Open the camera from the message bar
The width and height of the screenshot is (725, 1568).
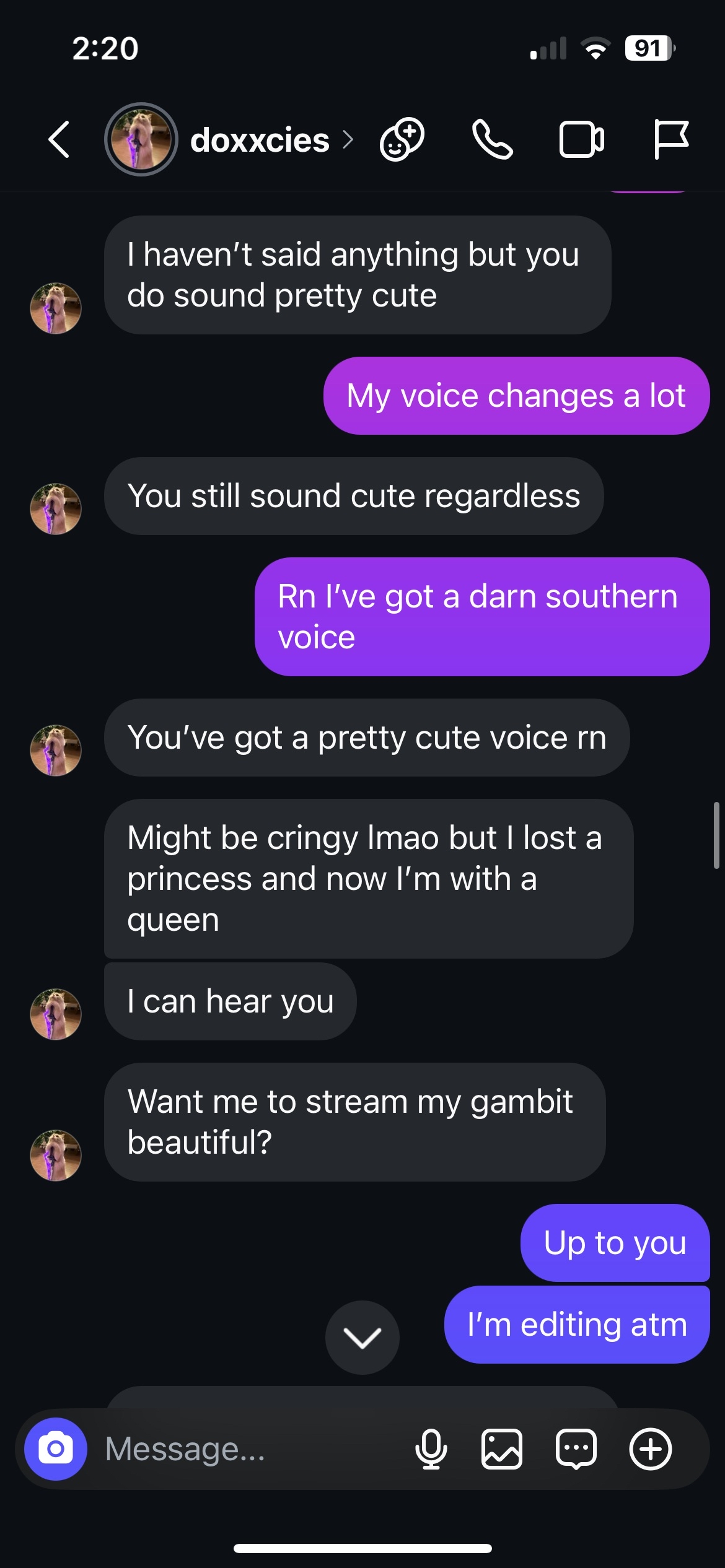point(56,1449)
